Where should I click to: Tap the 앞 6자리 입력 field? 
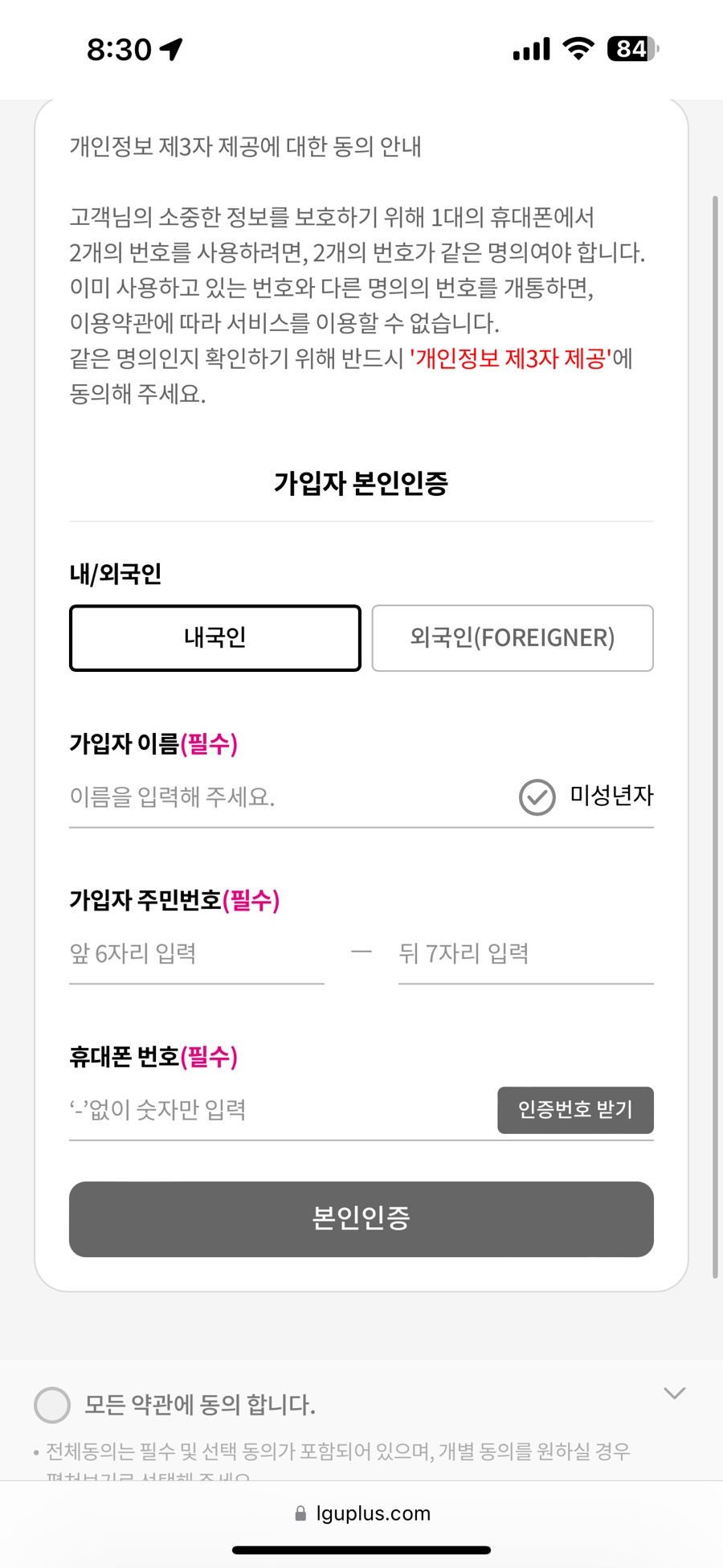click(197, 953)
